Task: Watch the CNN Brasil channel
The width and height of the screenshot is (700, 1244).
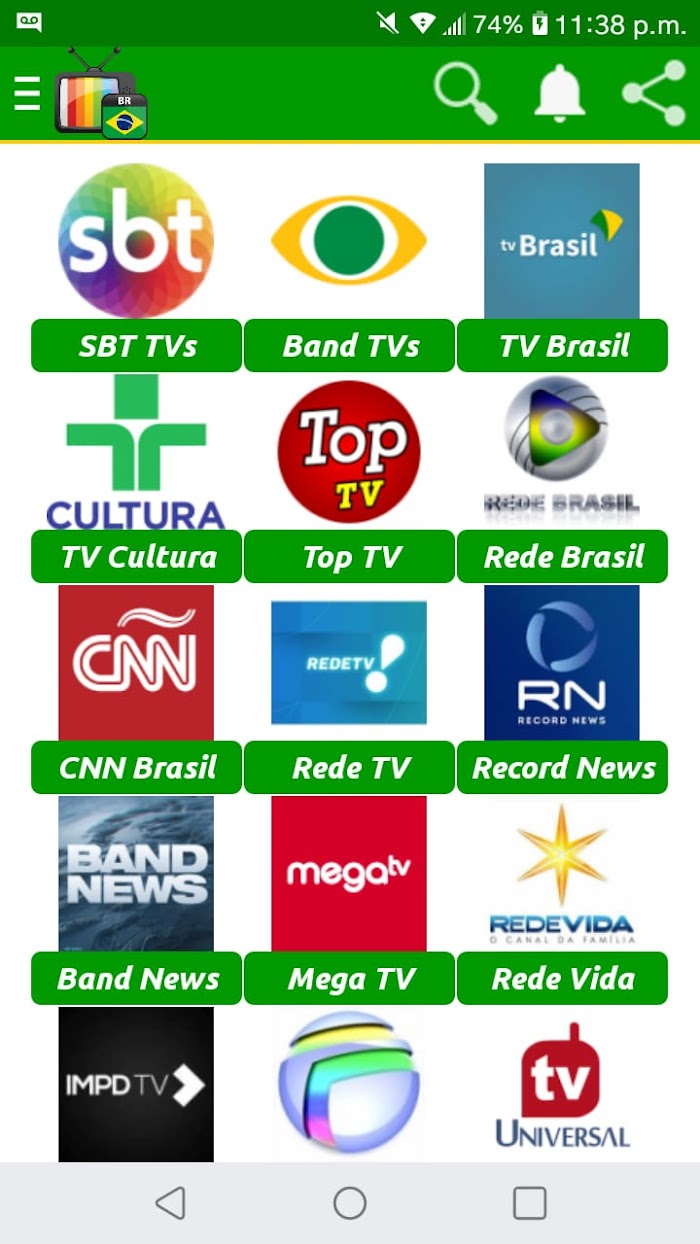Action: [136, 689]
